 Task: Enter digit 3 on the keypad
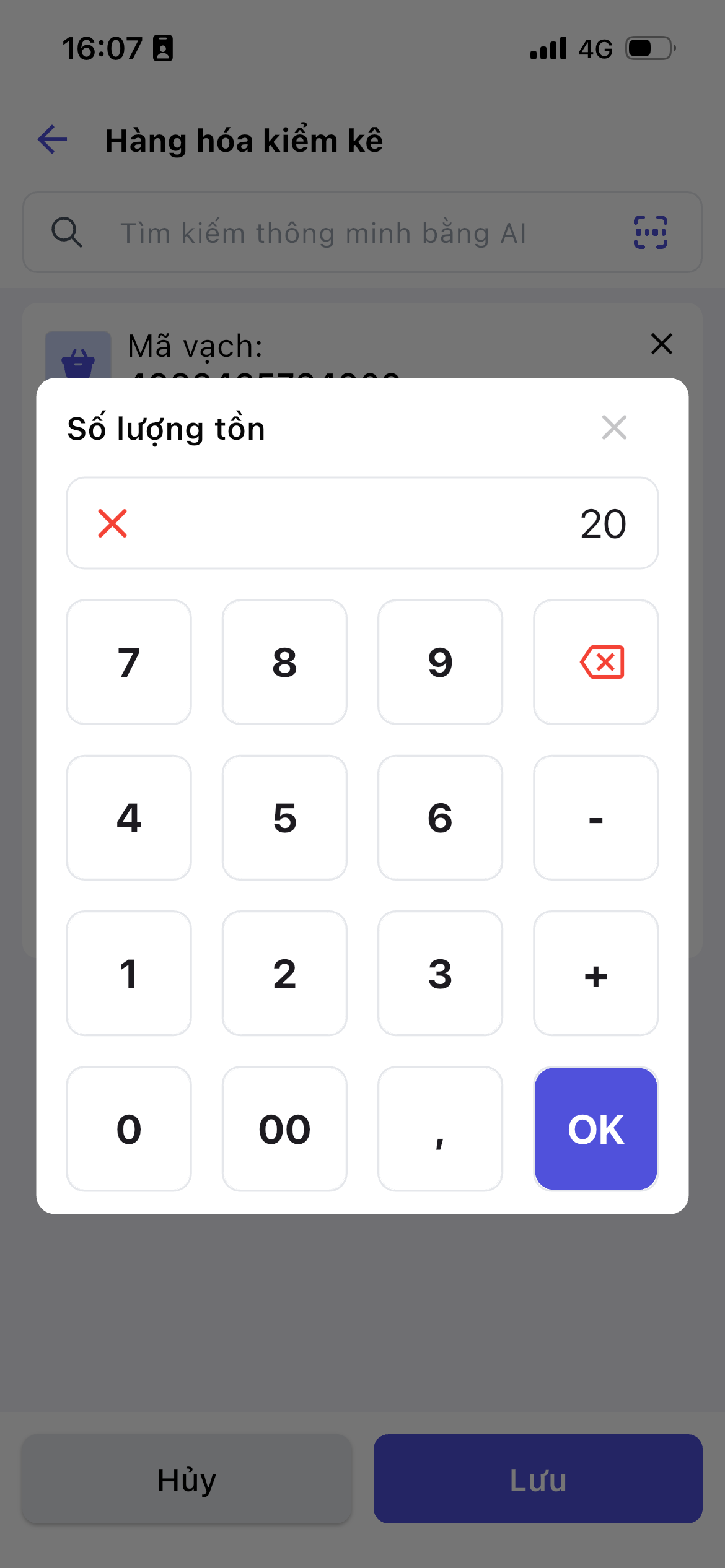tap(440, 973)
